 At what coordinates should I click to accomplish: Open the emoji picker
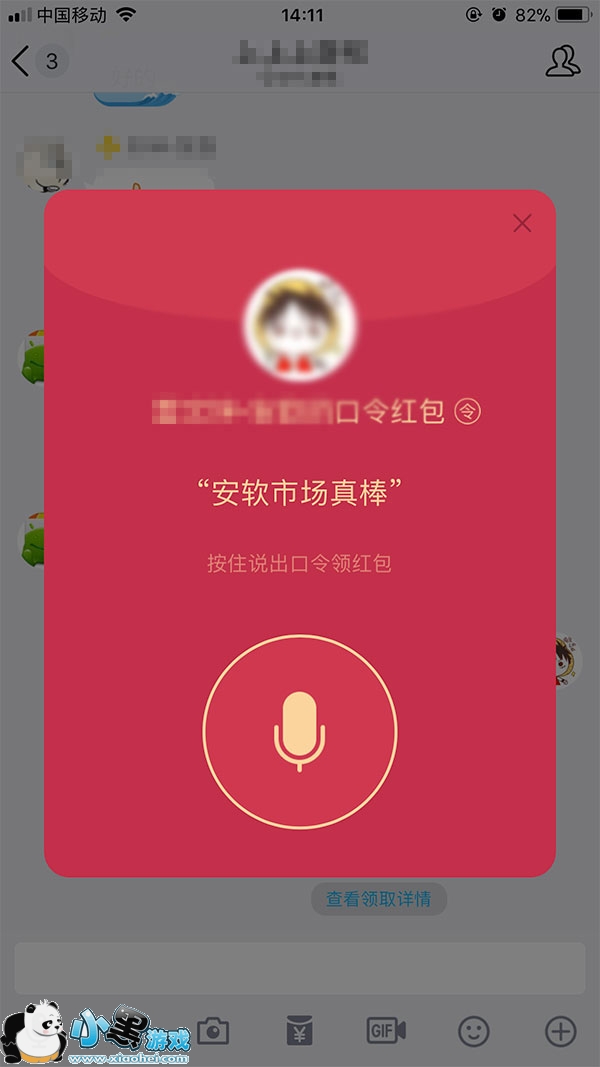click(473, 1031)
